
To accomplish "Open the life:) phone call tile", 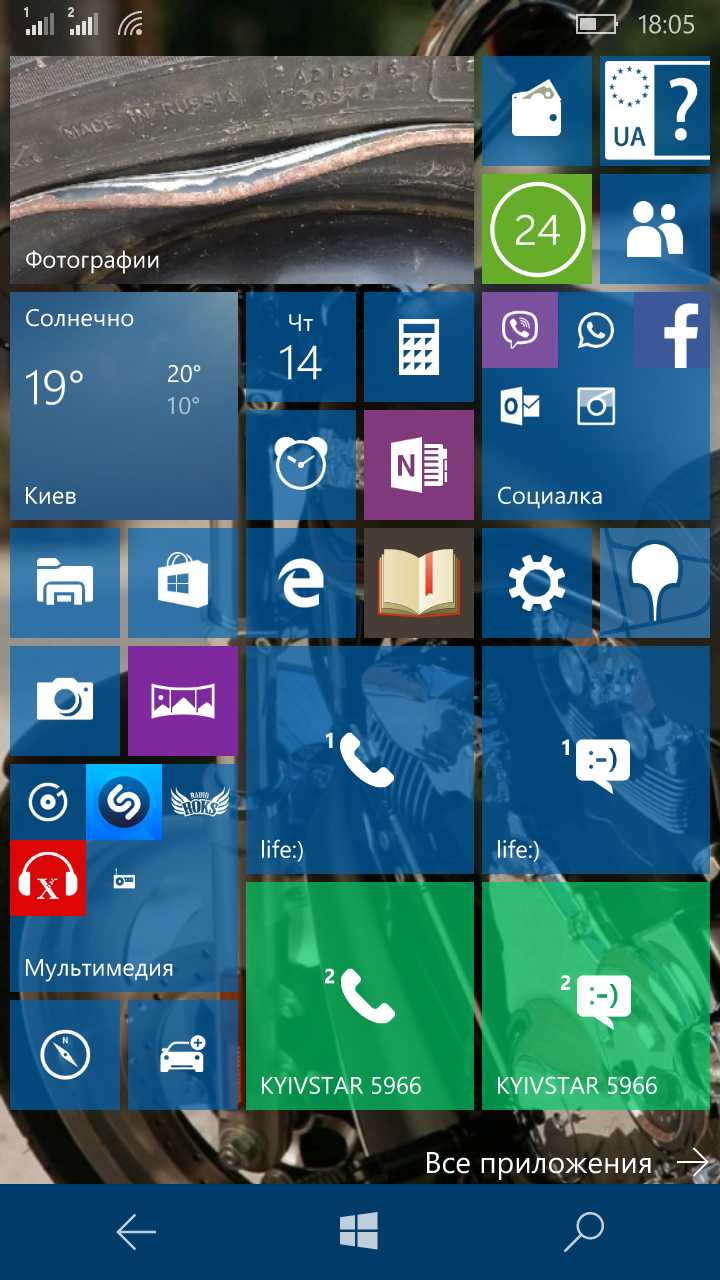I will pos(359,760).
